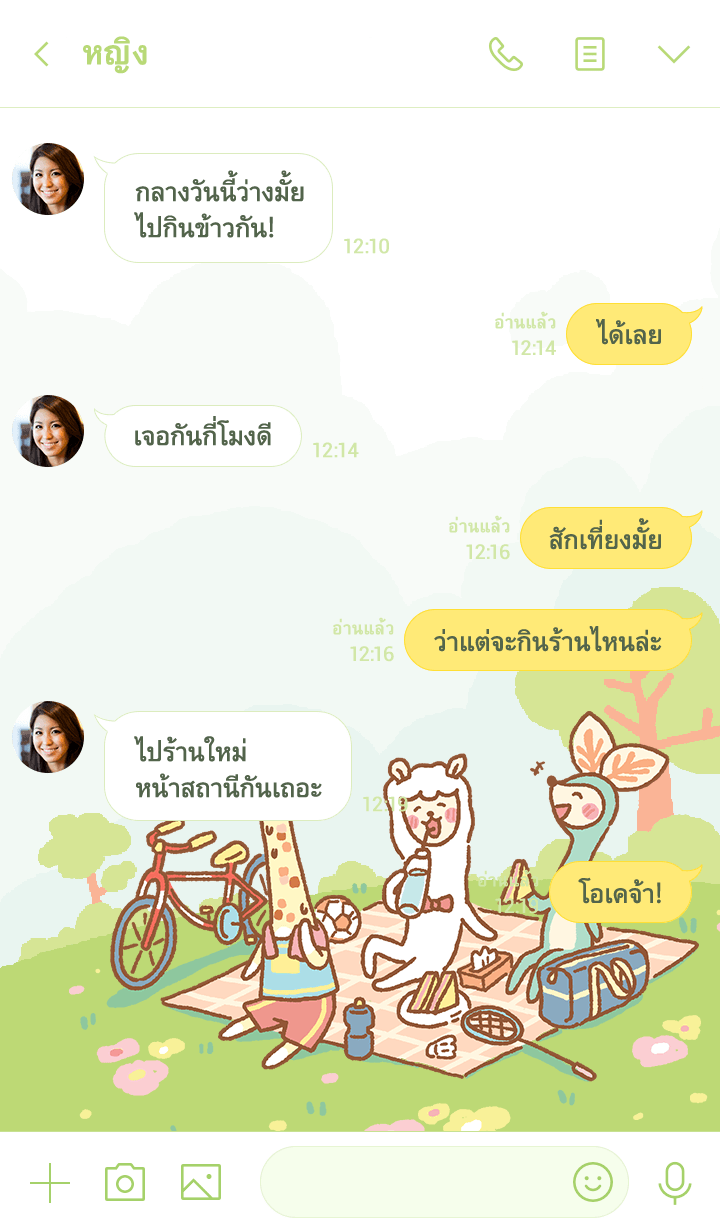Tap the message input field
The image size is (720, 1232).
(410, 1183)
